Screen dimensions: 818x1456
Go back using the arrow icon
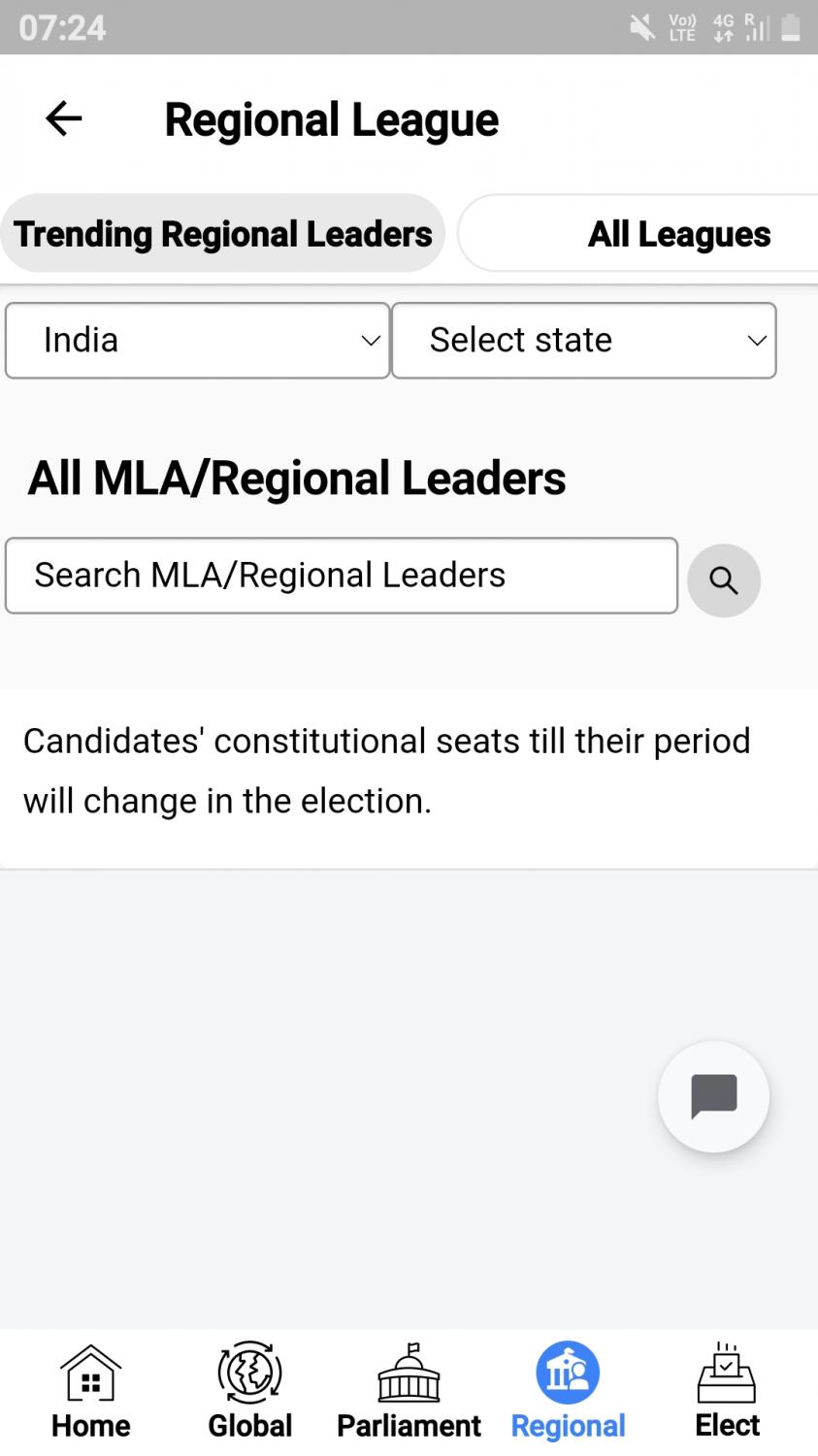(64, 119)
